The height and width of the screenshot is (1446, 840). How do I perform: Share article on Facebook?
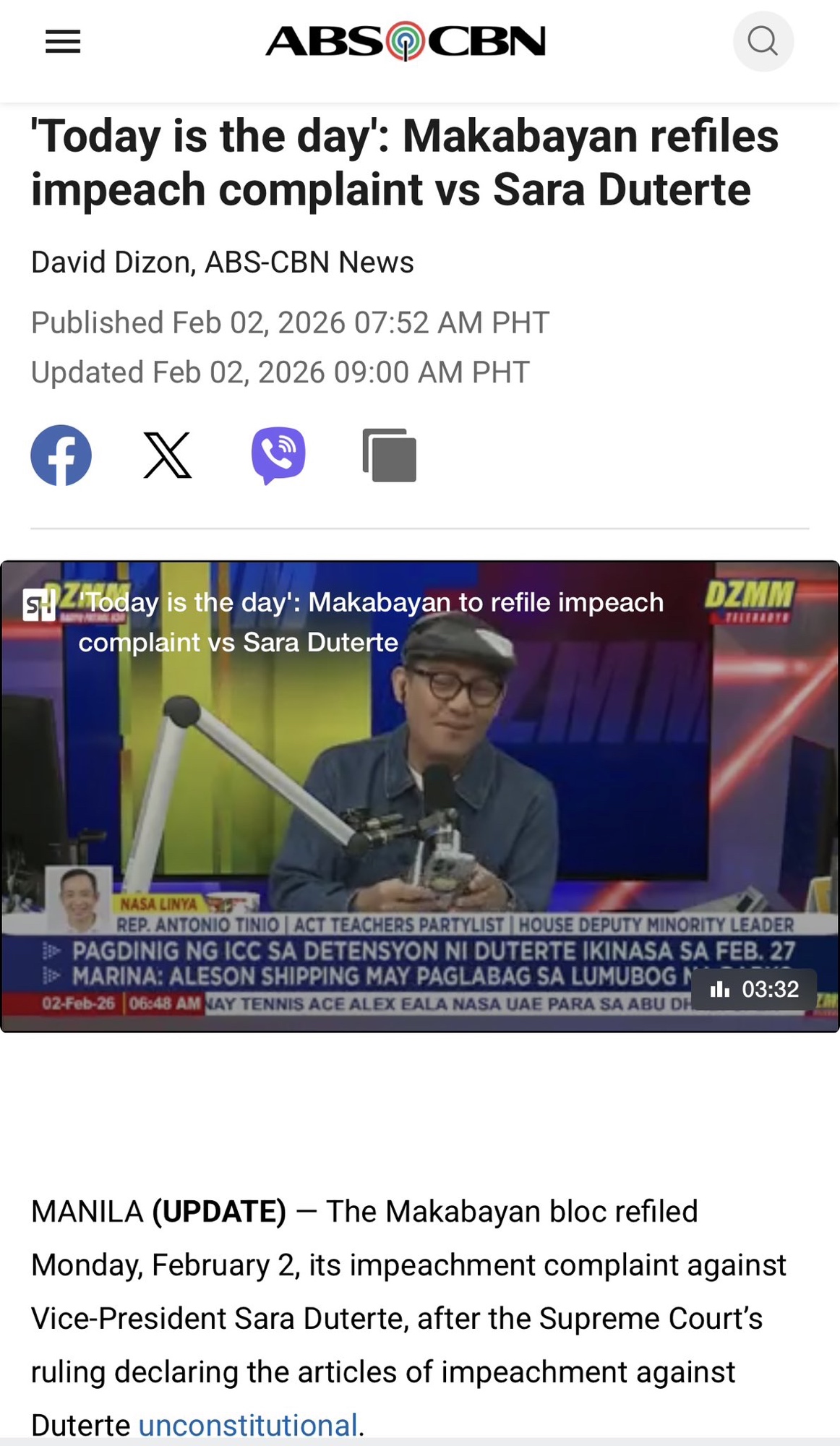click(61, 455)
